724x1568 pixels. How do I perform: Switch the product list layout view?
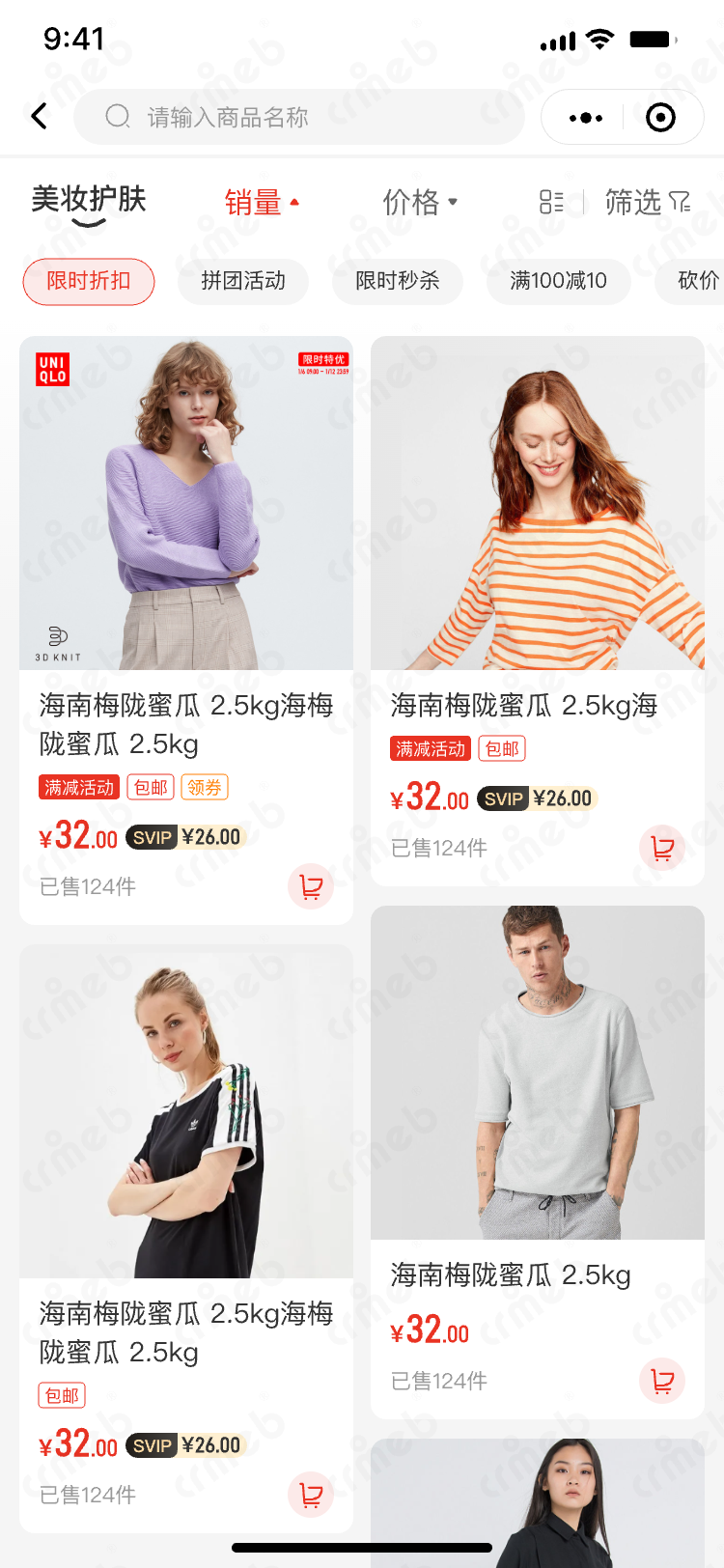point(551,202)
